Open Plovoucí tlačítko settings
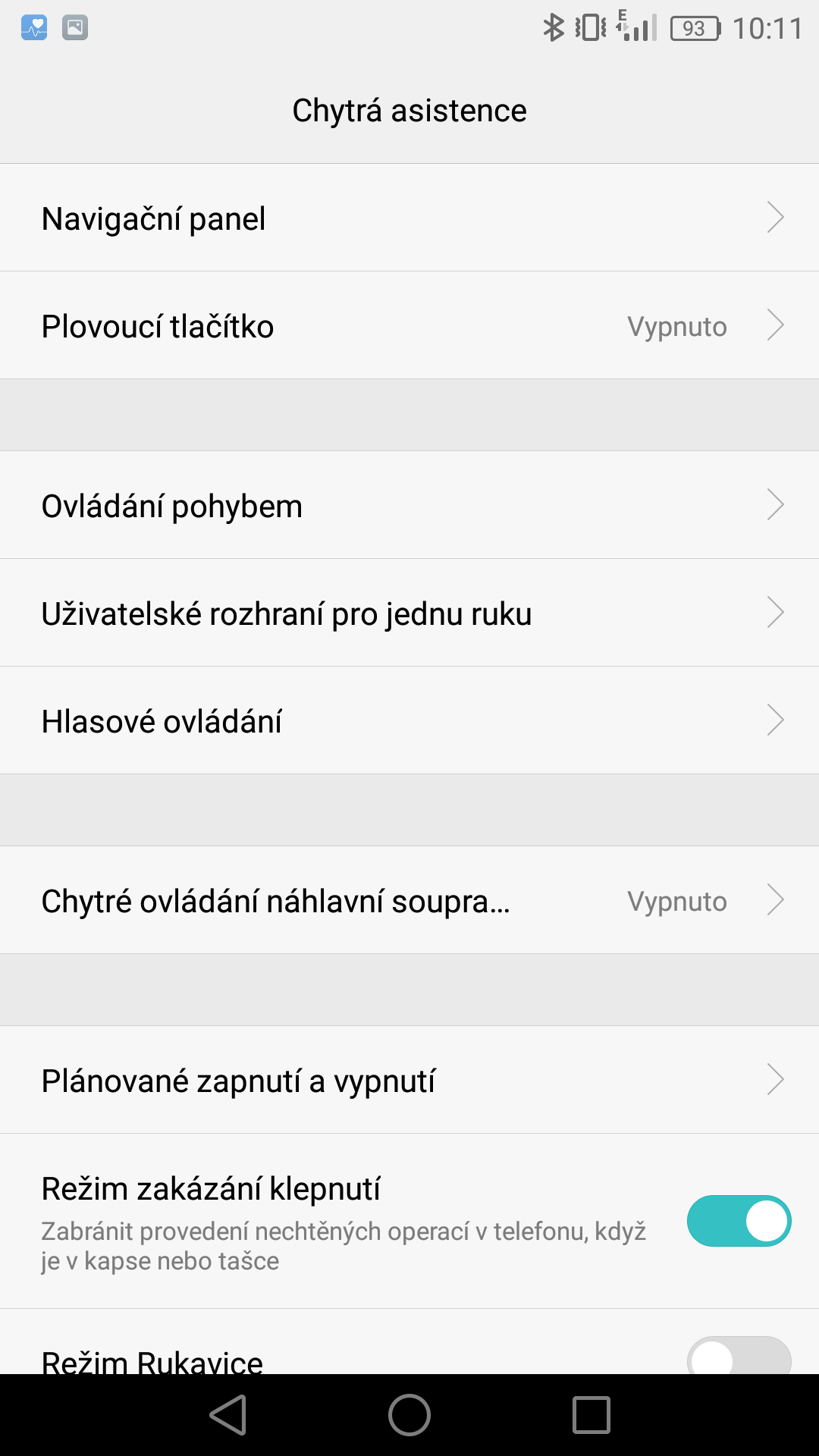819x1456 pixels. click(x=409, y=325)
